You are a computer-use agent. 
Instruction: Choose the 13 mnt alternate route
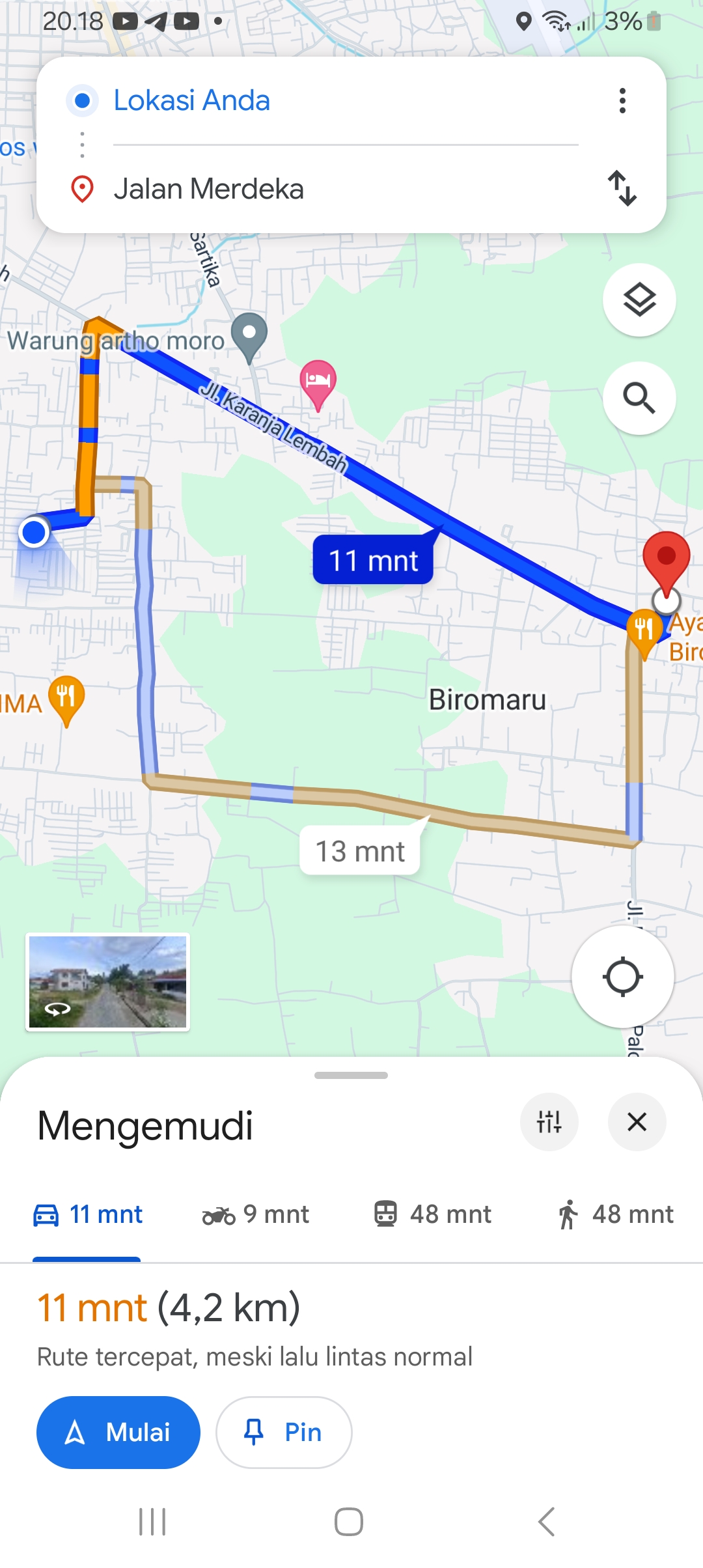pyautogui.click(x=360, y=851)
